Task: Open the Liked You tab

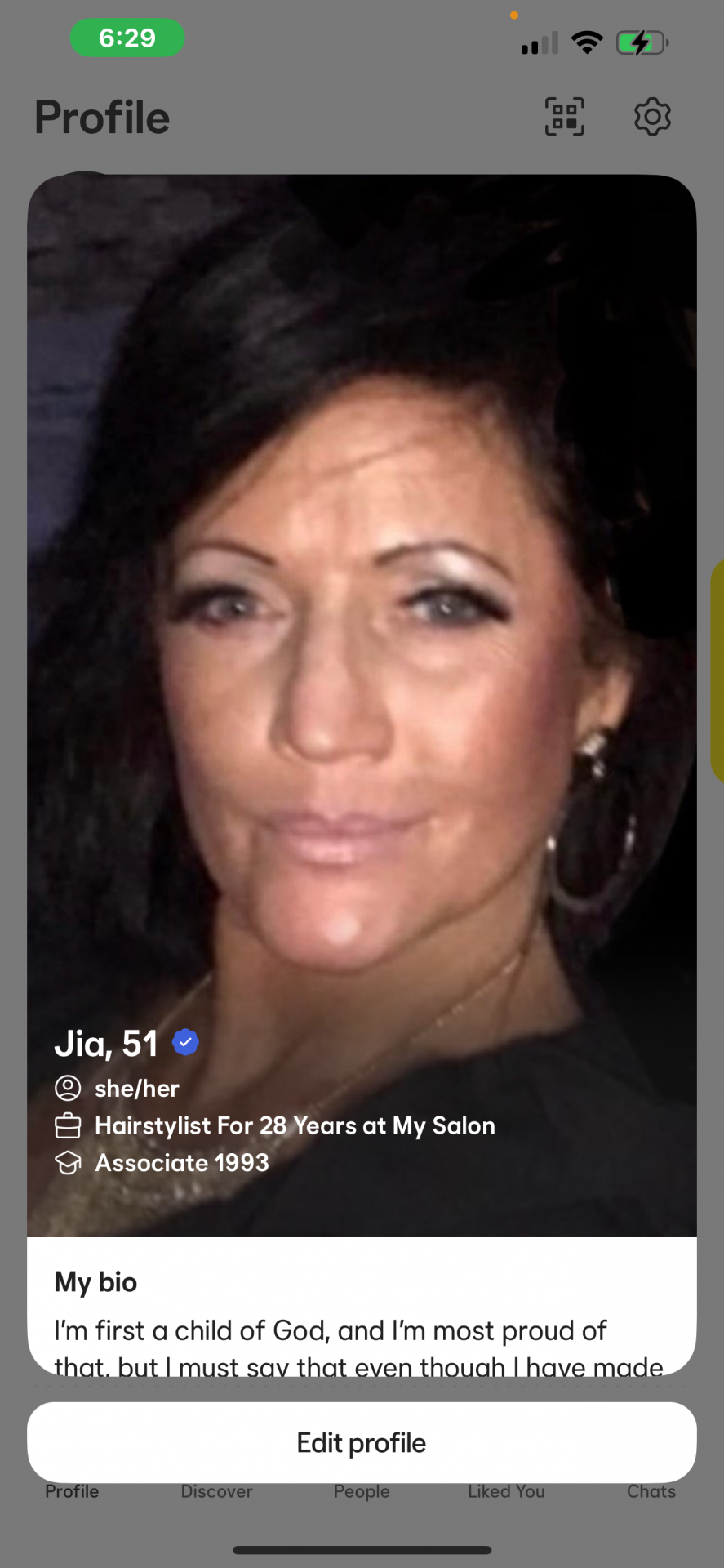Action: coord(506,1492)
